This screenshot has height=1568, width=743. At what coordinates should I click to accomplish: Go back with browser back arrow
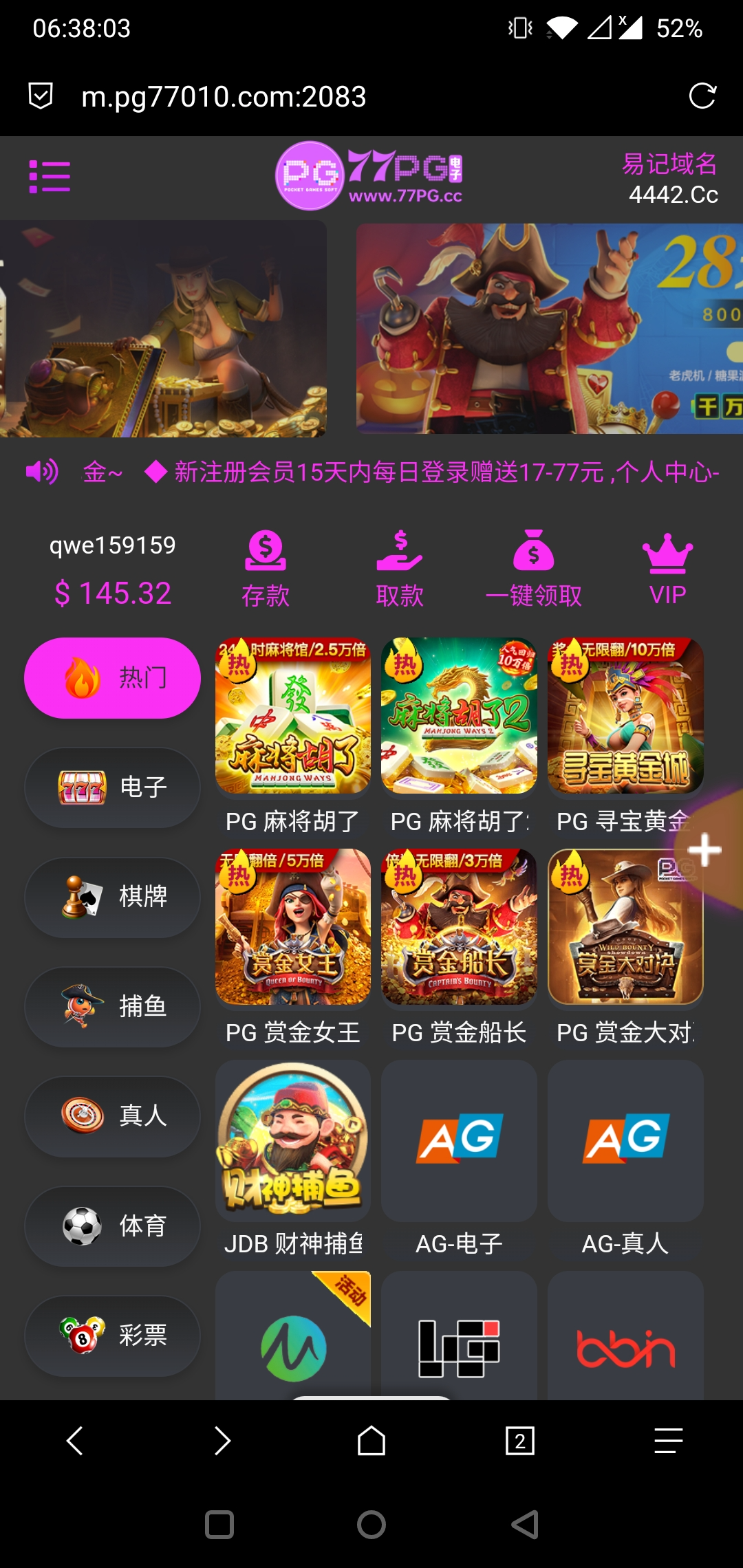74,1440
